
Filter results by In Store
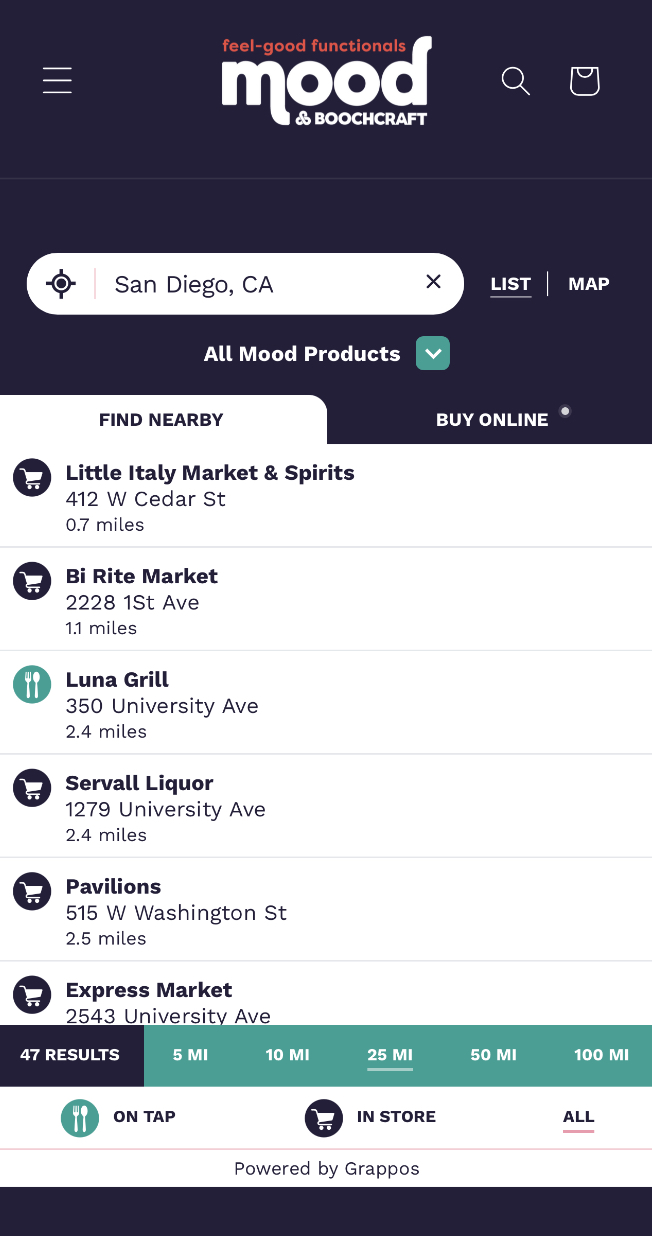pos(372,1117)
